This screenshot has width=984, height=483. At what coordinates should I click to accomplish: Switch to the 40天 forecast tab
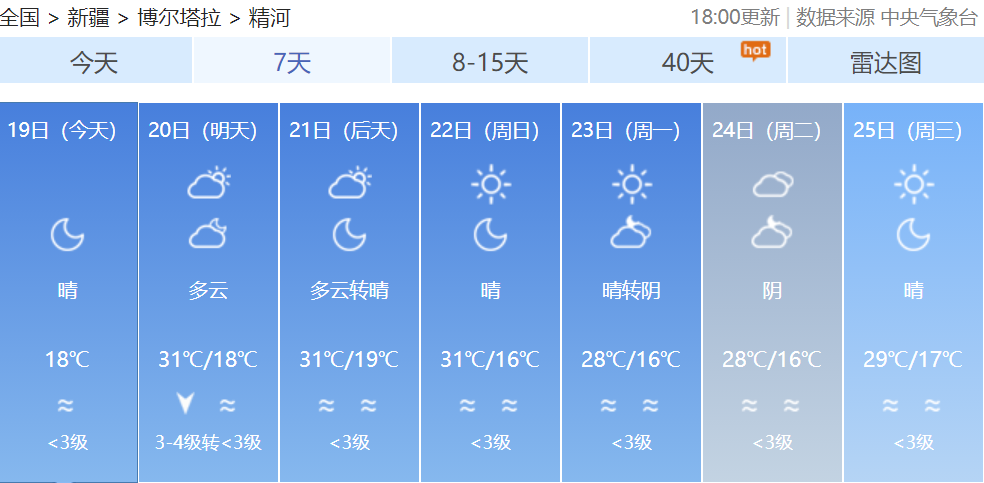click(x=688, y=62)
